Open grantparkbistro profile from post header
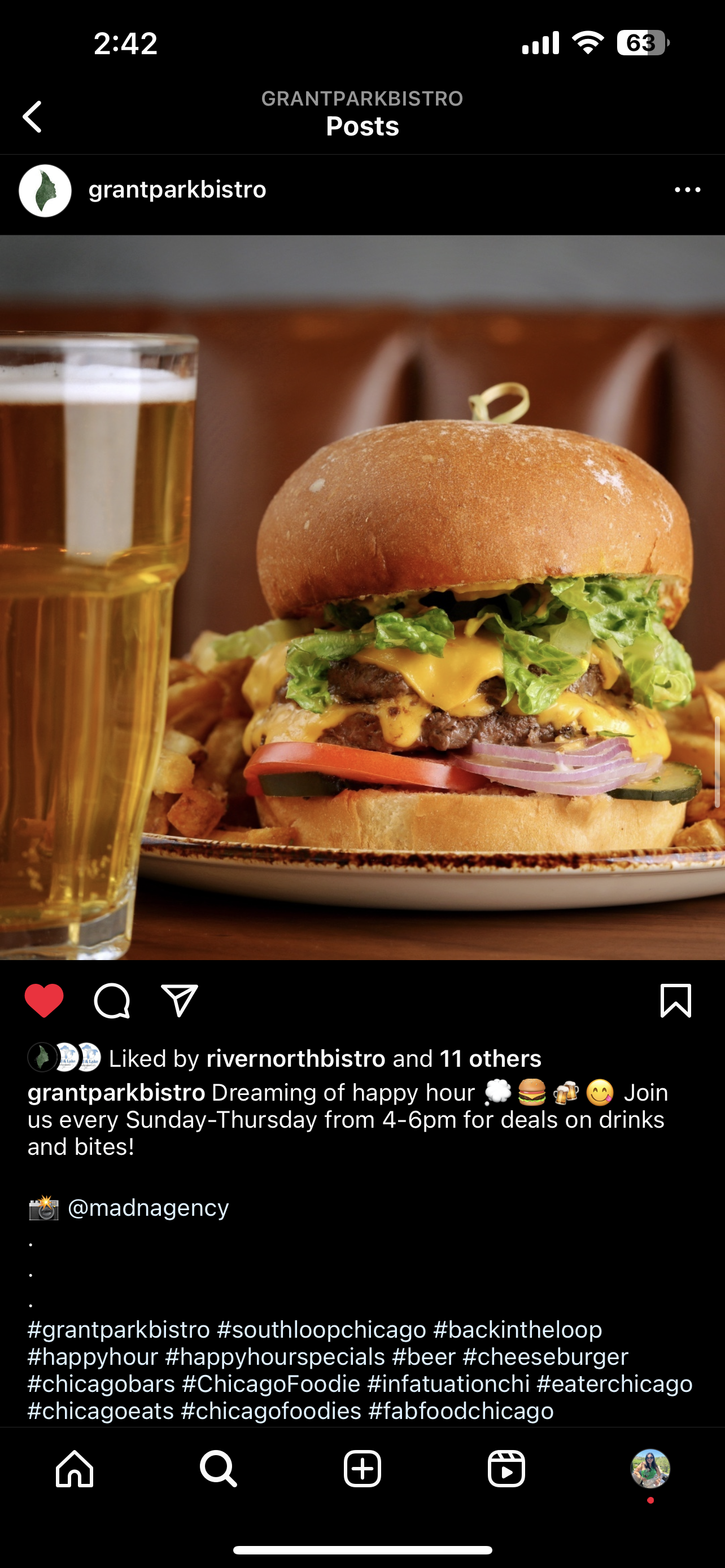The height and width of the screenshot is (1568, 725). [x=177, y=190]
